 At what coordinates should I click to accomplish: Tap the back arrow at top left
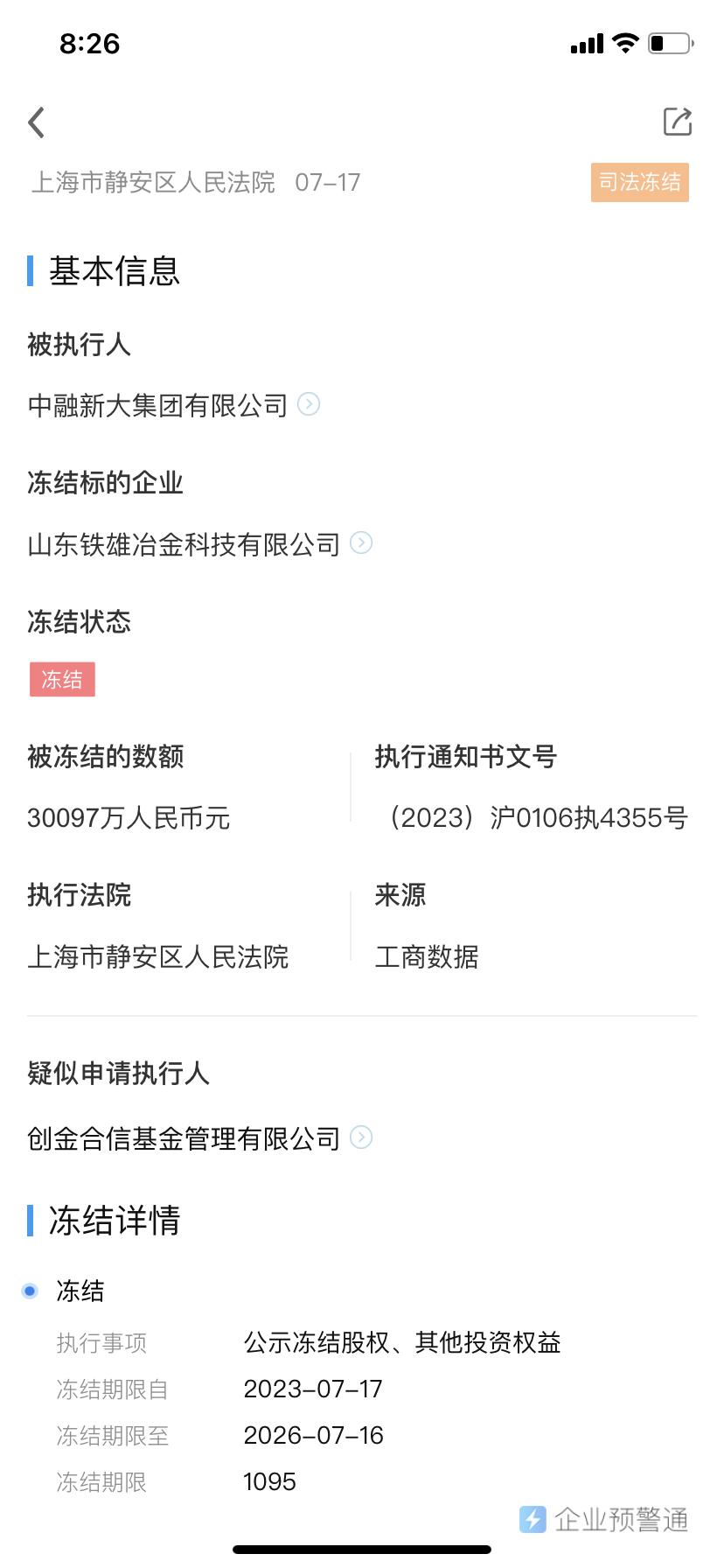pyautogui.click(x=35, y=122)
